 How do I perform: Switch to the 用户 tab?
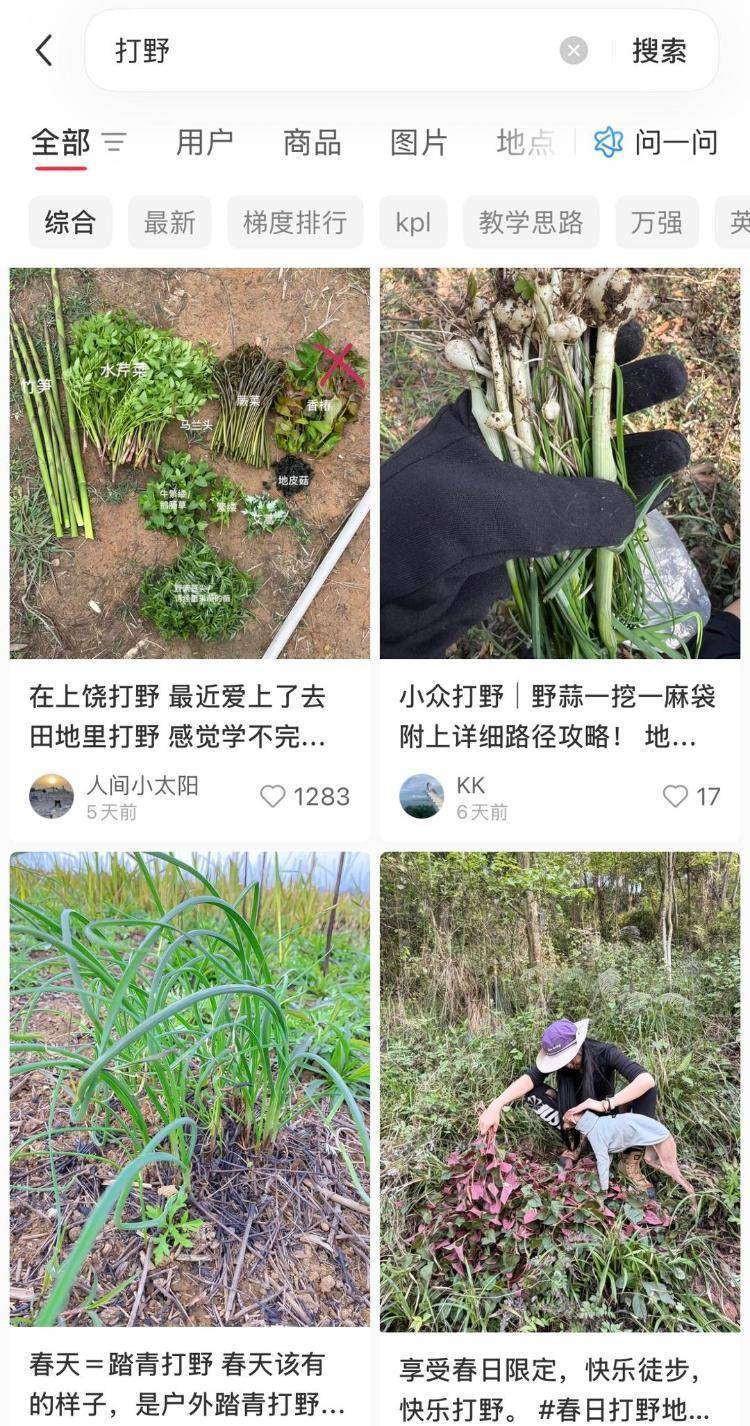204,143
